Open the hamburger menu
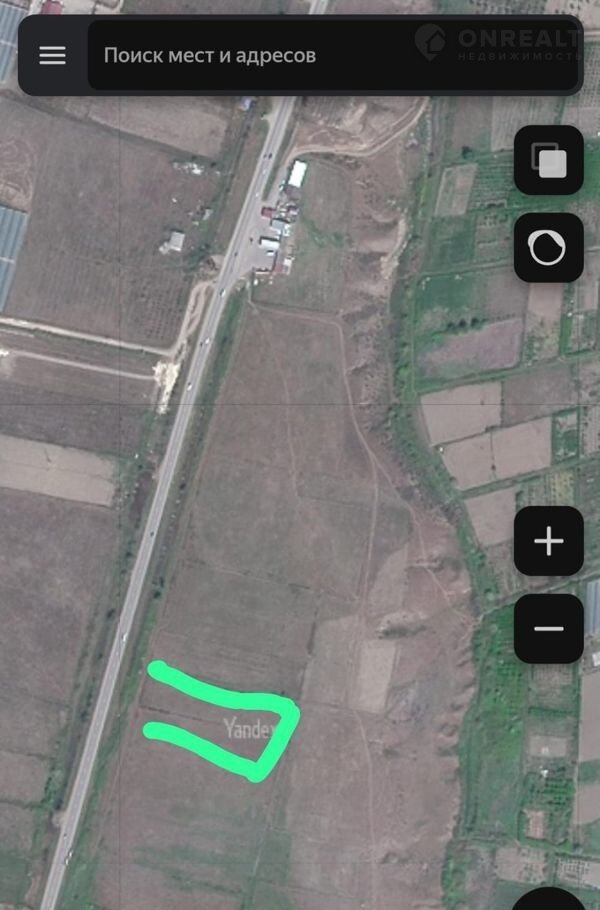The height and width of the screenshot is (910, 600). [x=52, y=56]
